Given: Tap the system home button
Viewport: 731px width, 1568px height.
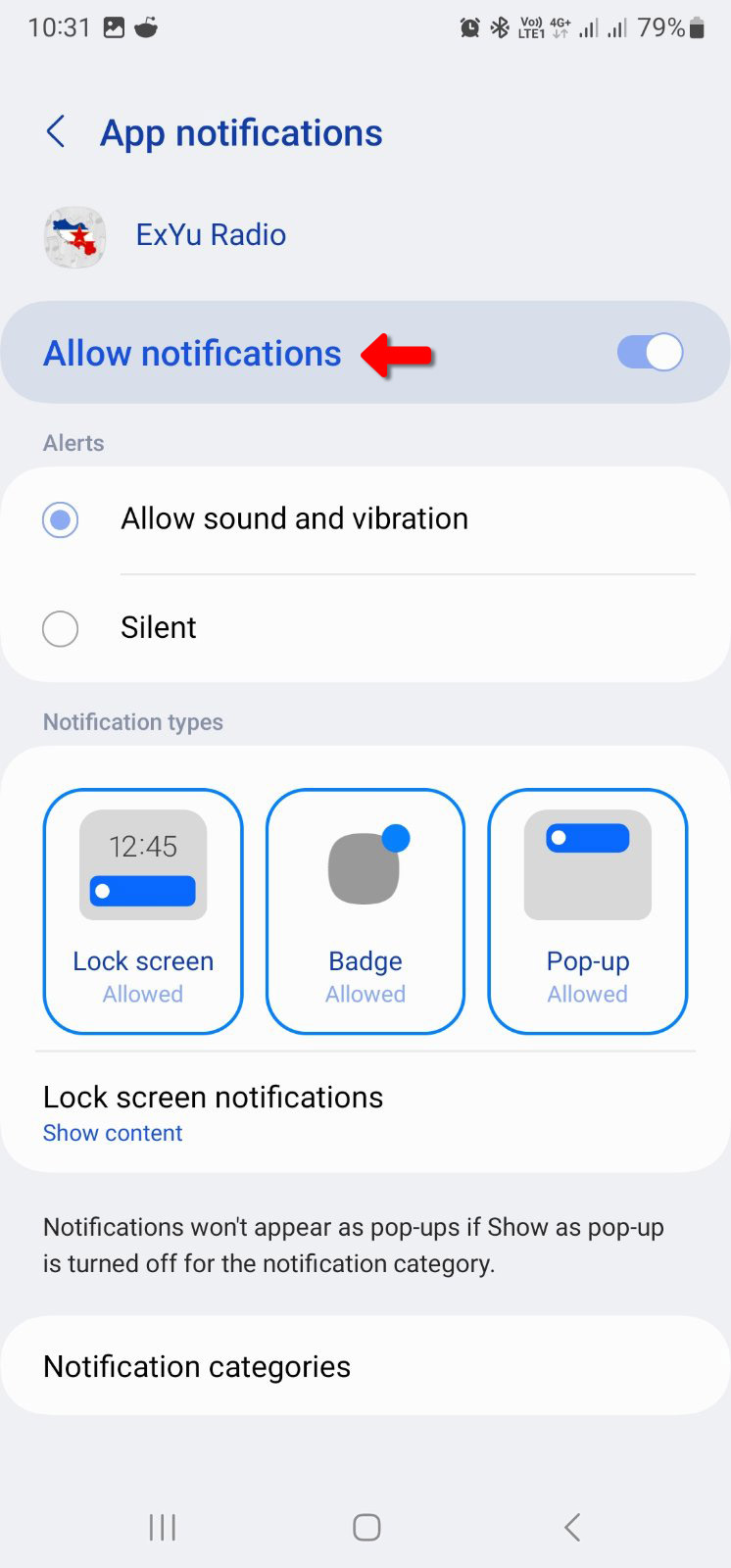Looking at the screenshot, I should pyautogui.click(x=366, y=1527).
